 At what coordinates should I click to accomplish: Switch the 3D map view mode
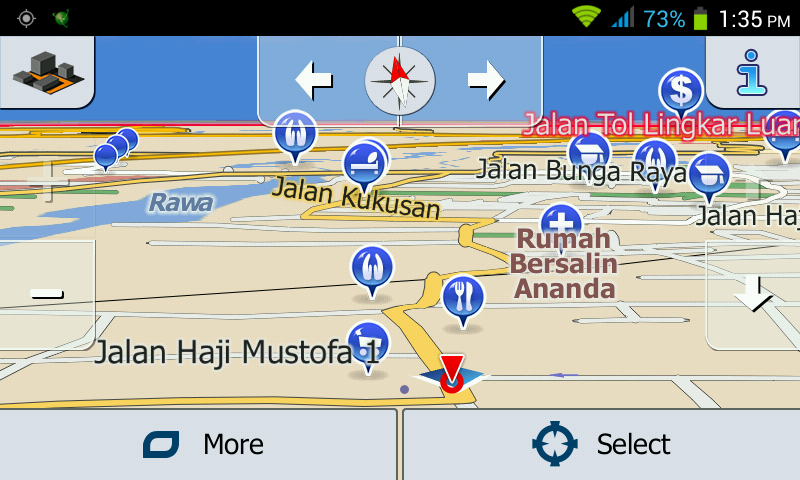click(46, 72)
